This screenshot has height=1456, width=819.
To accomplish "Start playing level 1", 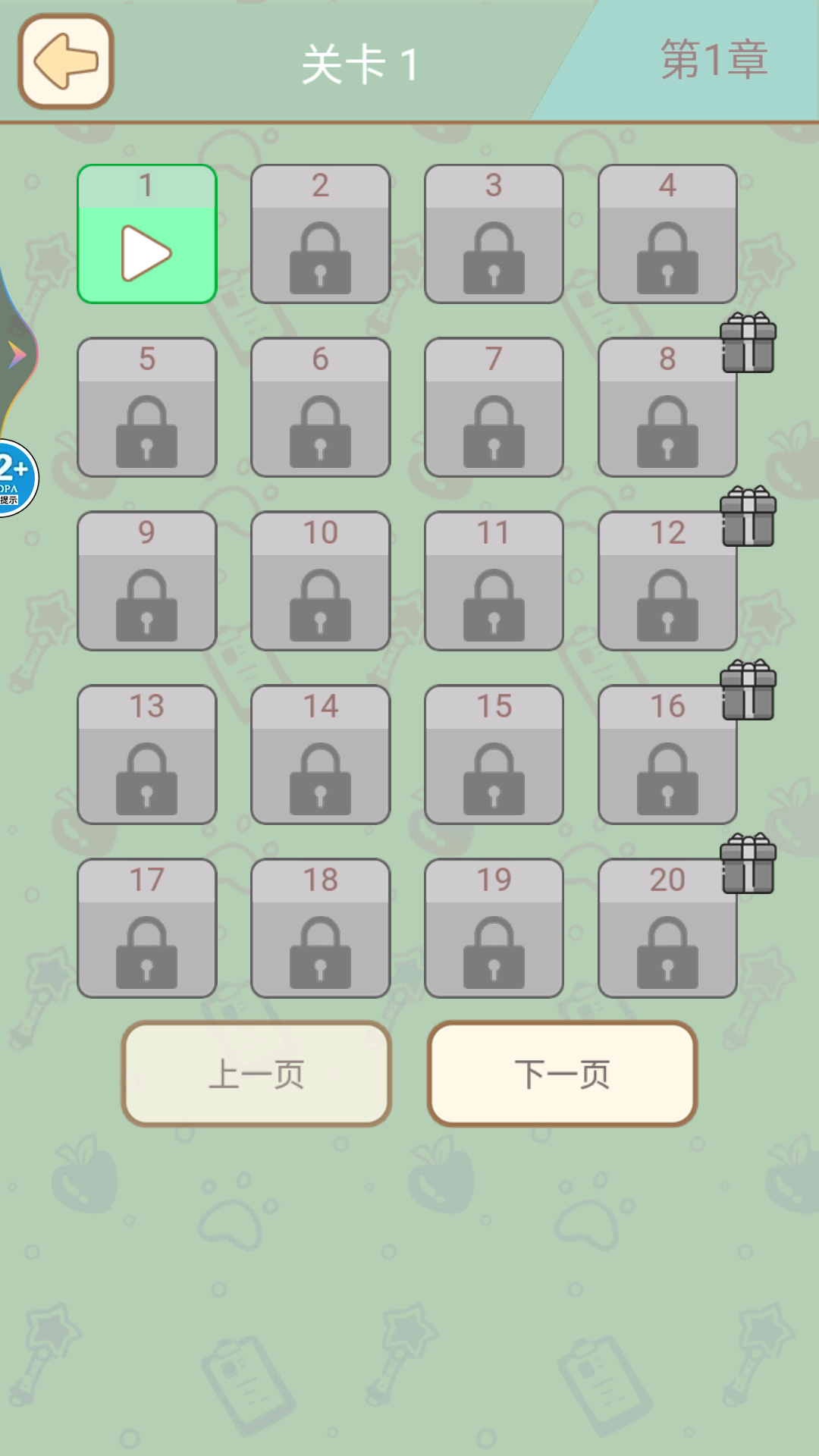I will (147, 234).
